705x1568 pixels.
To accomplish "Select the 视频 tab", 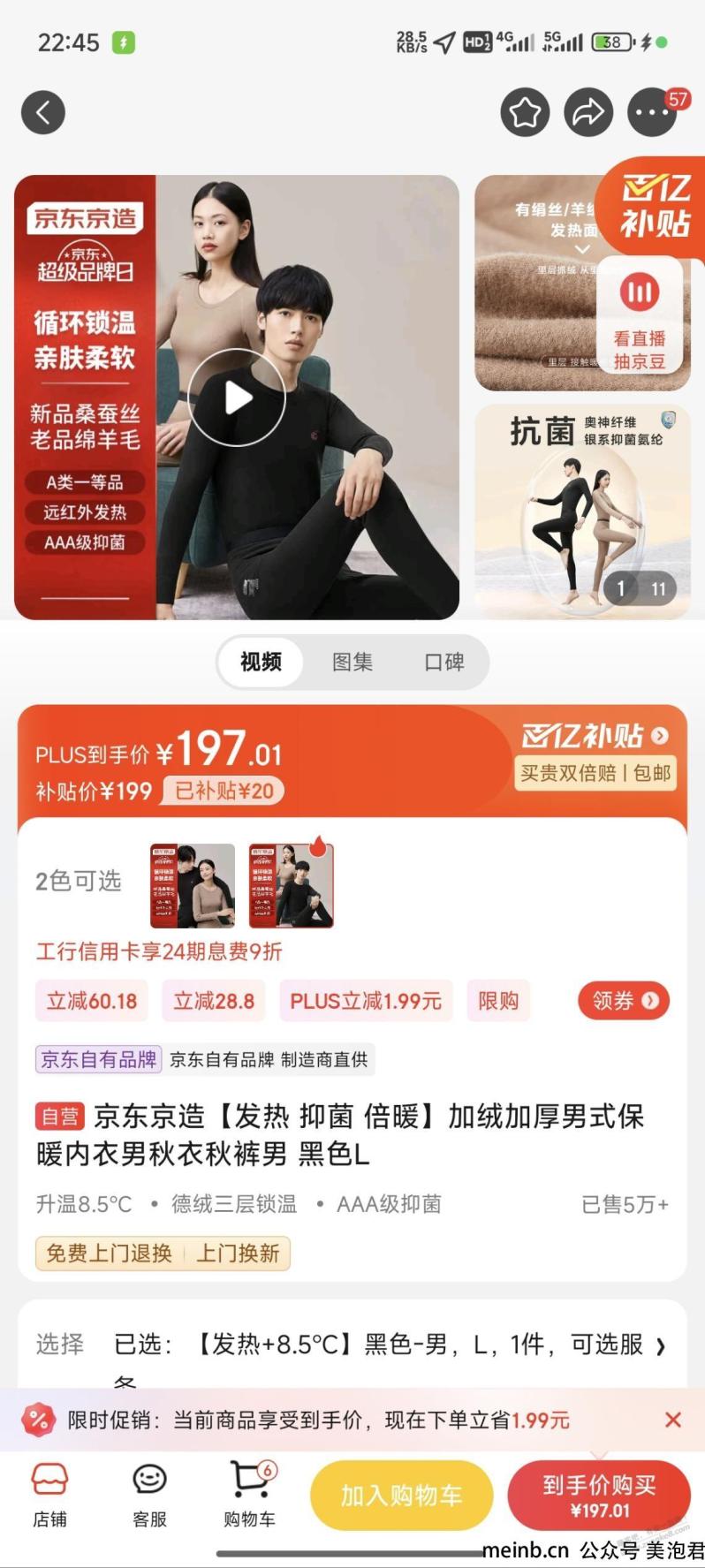I will click(x=261, y=662).
